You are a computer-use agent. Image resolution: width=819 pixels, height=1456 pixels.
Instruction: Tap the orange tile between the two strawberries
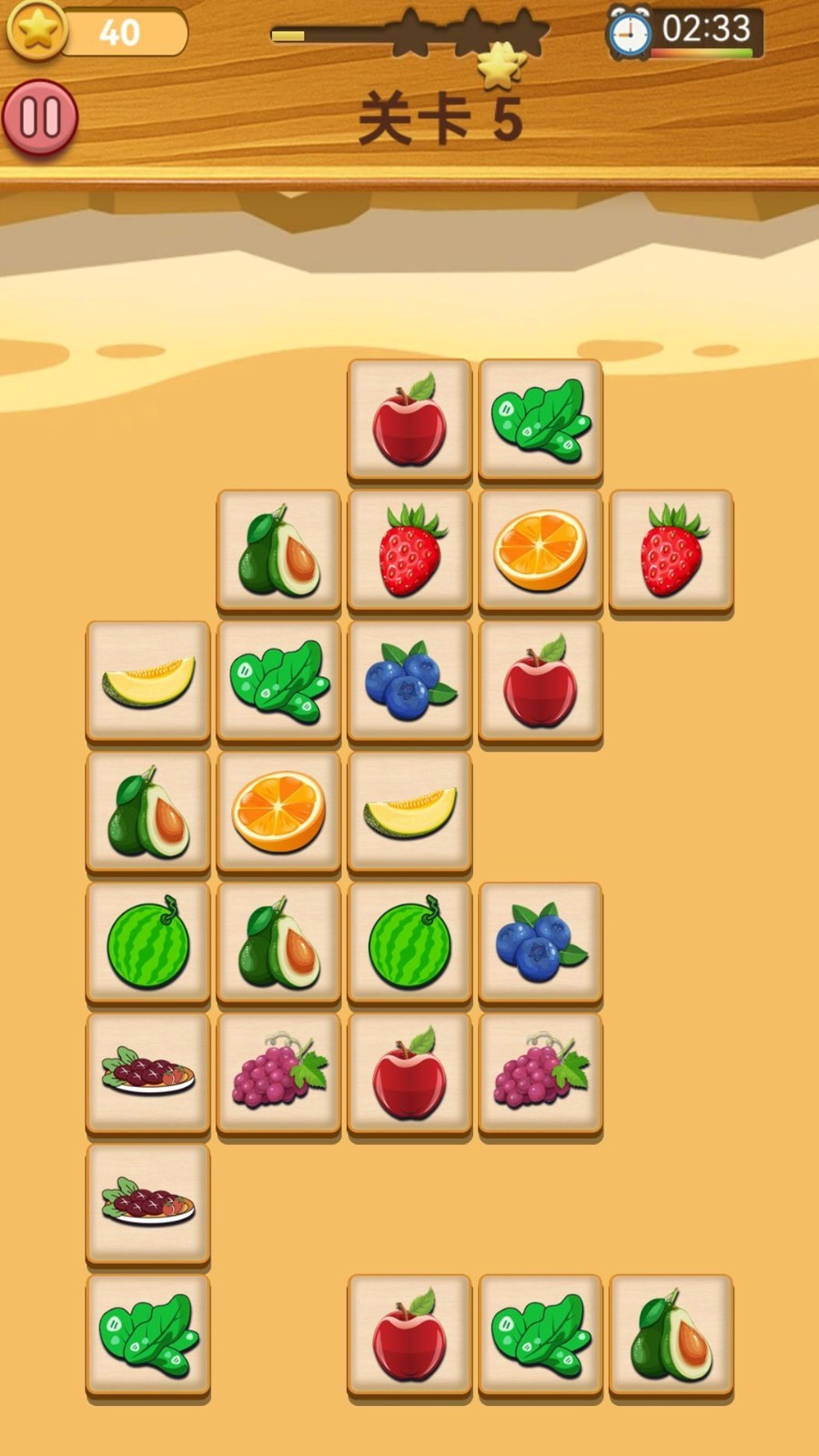click(541, 551)
